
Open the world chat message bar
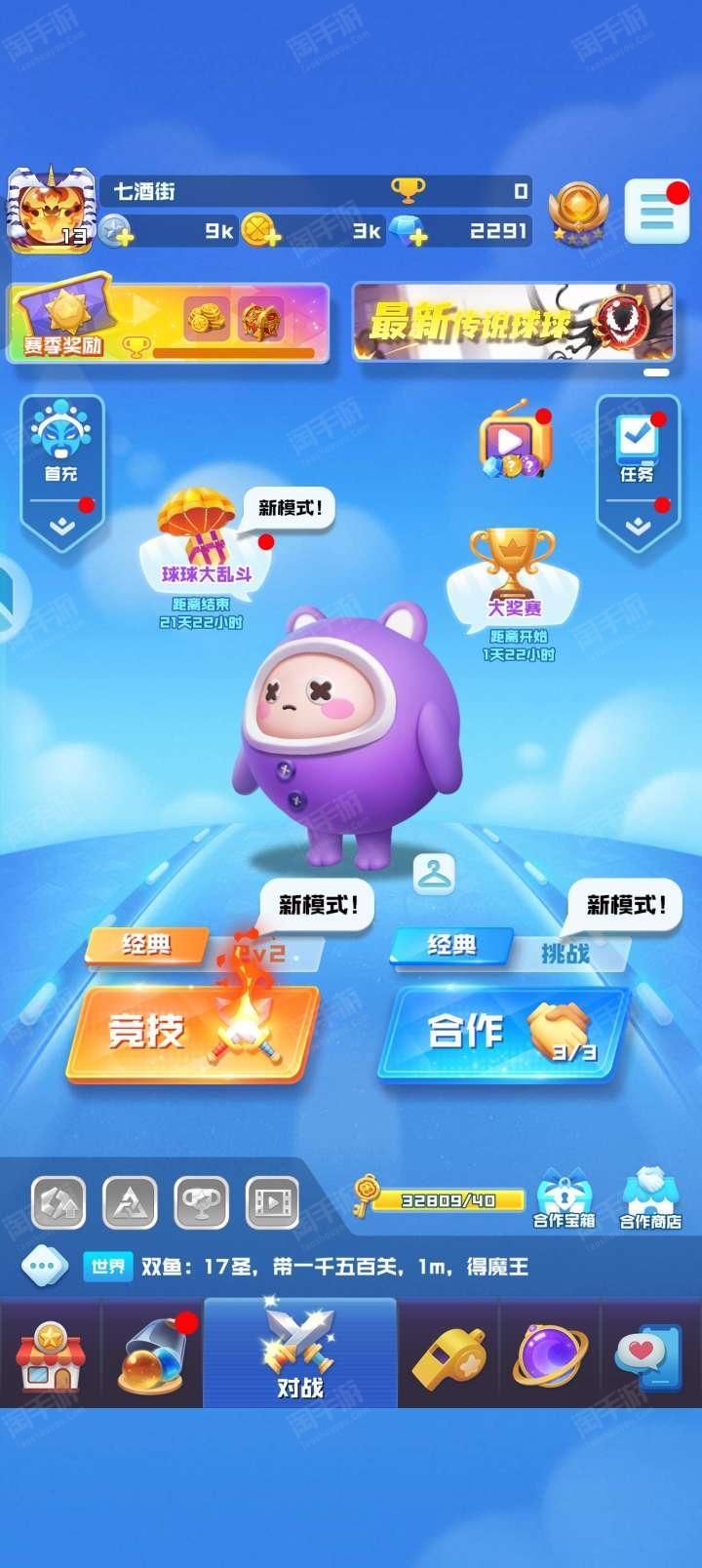pos(351,1267)
